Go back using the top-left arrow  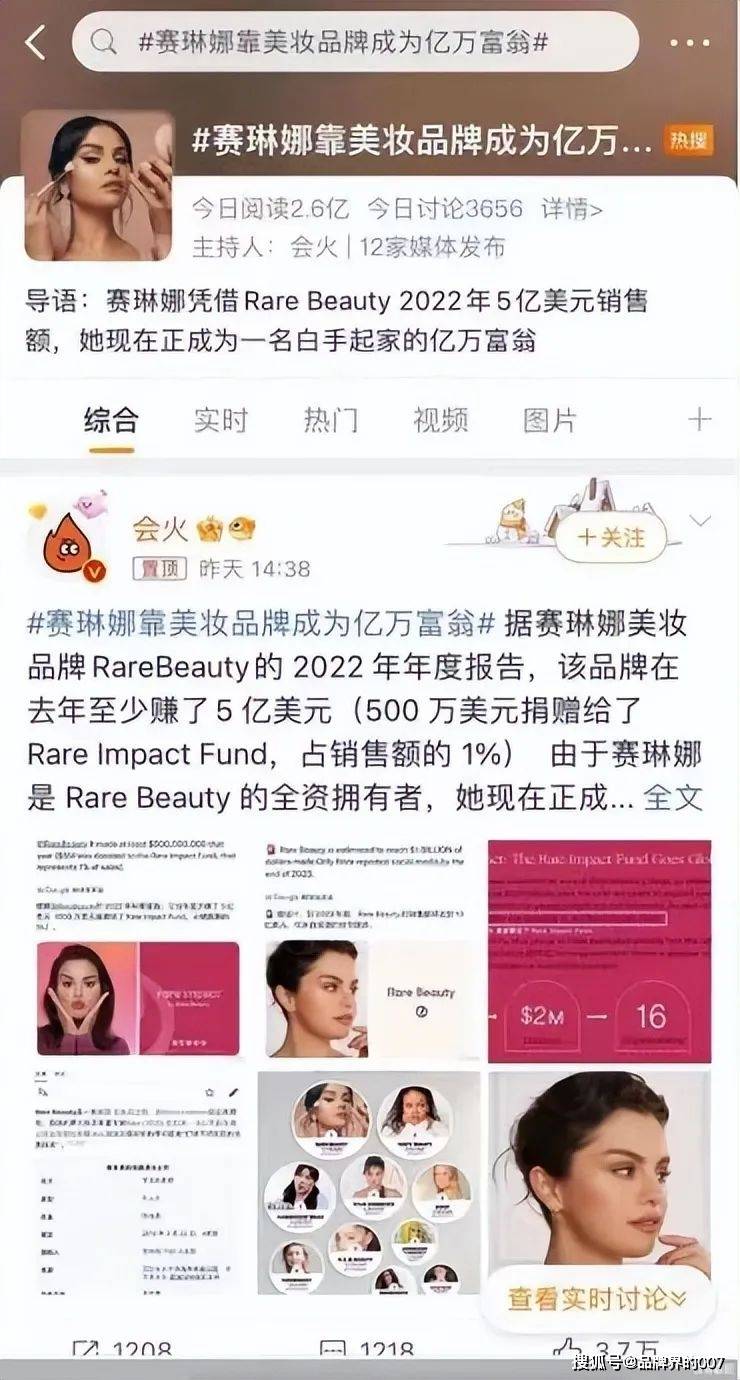pos(35,42)
